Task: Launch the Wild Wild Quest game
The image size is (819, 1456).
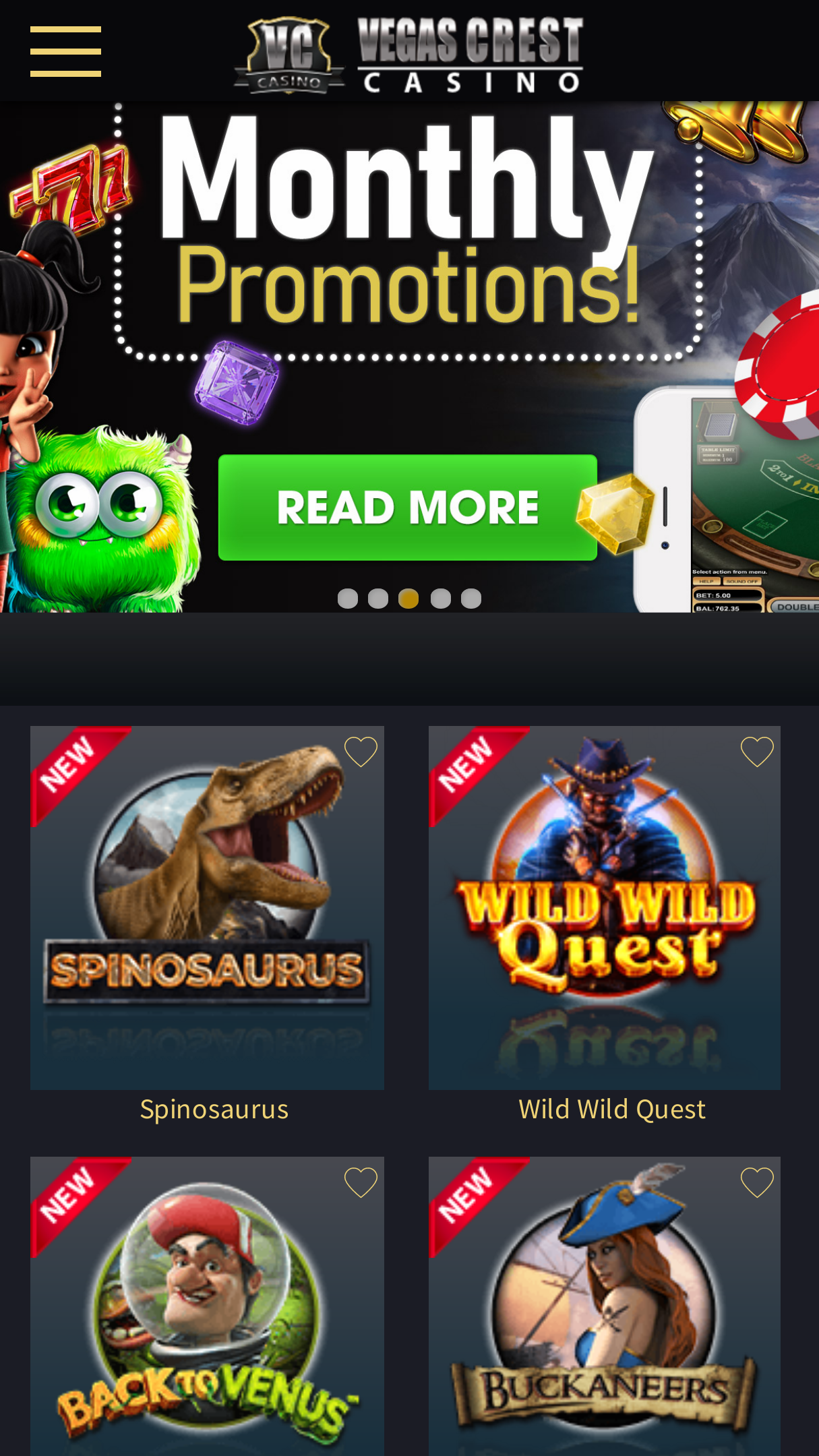Action: (x=605, y=907)
